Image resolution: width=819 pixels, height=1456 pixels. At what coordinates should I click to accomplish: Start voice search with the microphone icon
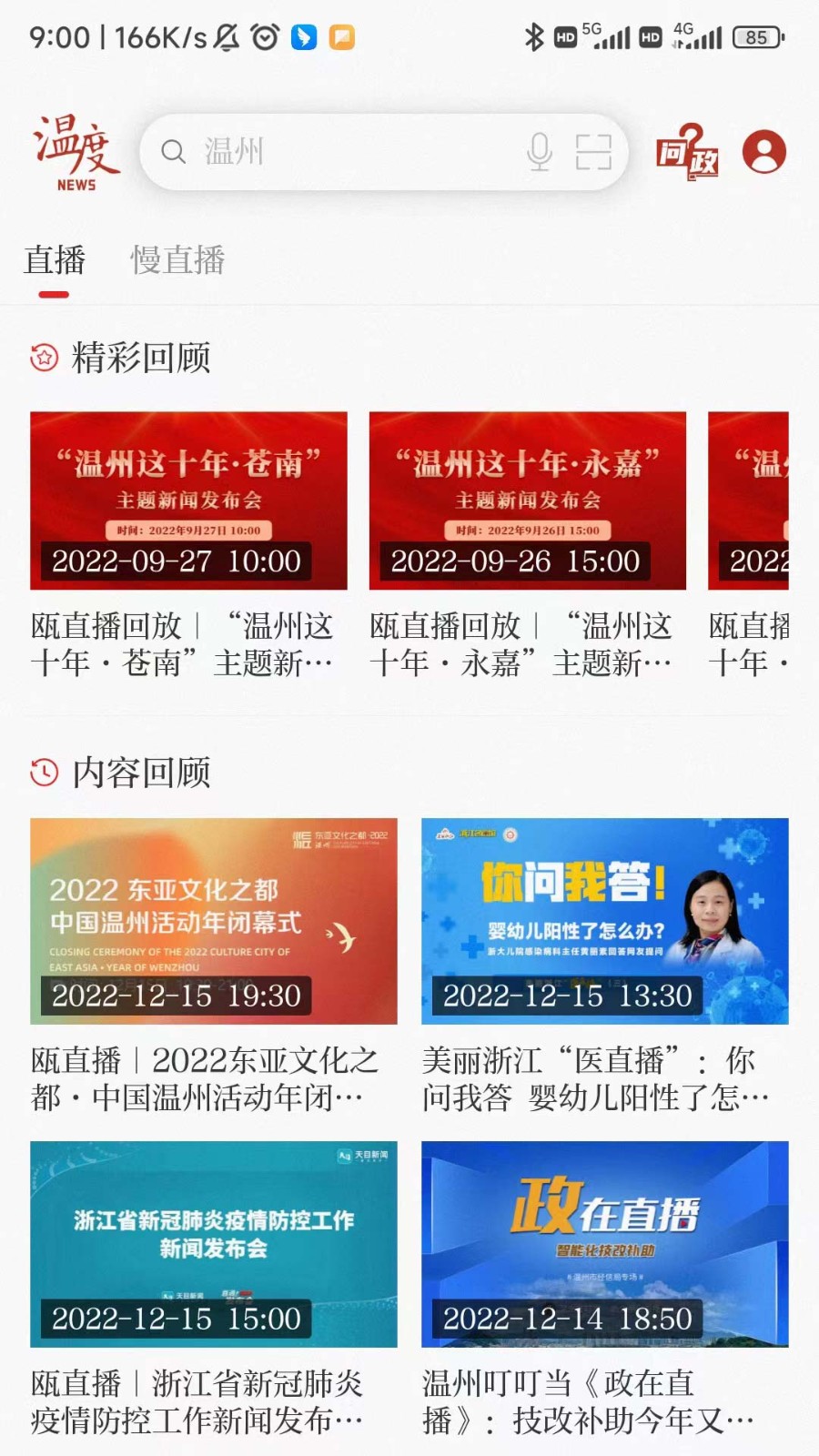(x=540, y=152)
